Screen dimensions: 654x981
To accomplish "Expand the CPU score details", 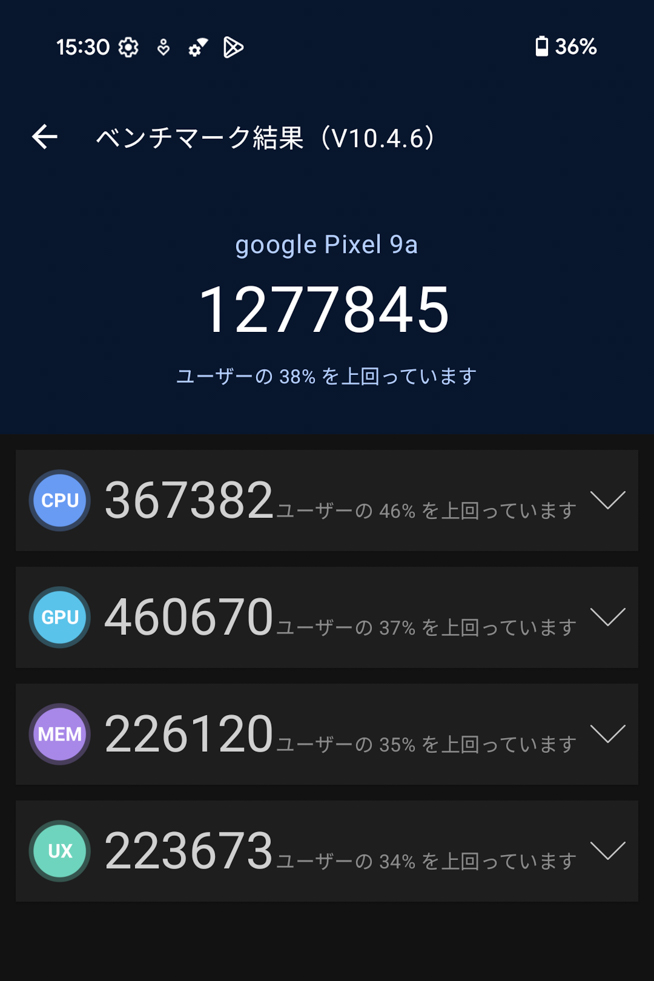I will point(607,500).
